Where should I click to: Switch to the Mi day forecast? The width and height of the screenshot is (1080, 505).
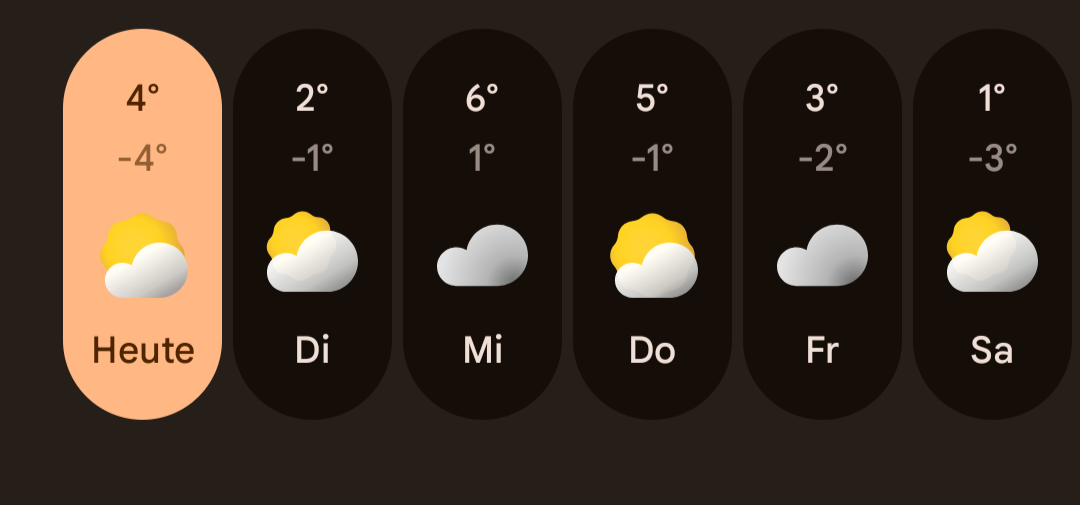482,225
